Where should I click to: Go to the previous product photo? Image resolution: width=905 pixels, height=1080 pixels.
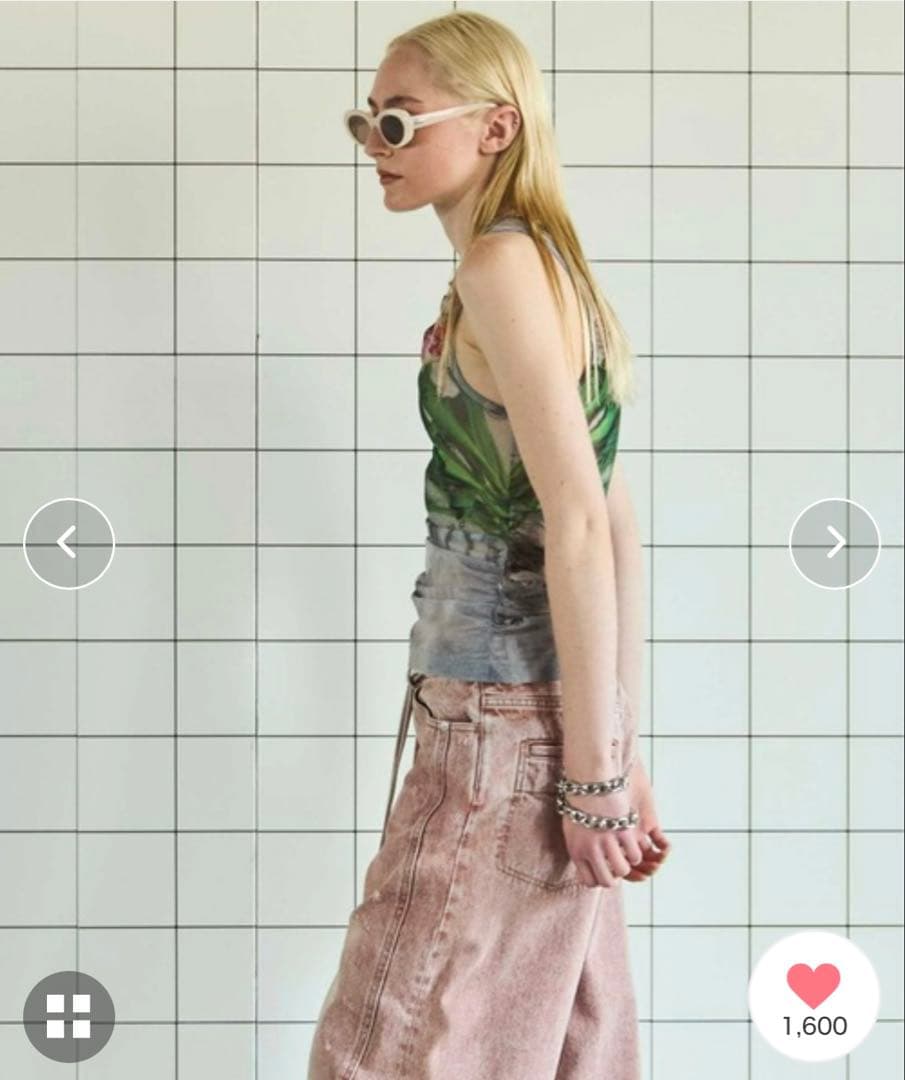69,543
